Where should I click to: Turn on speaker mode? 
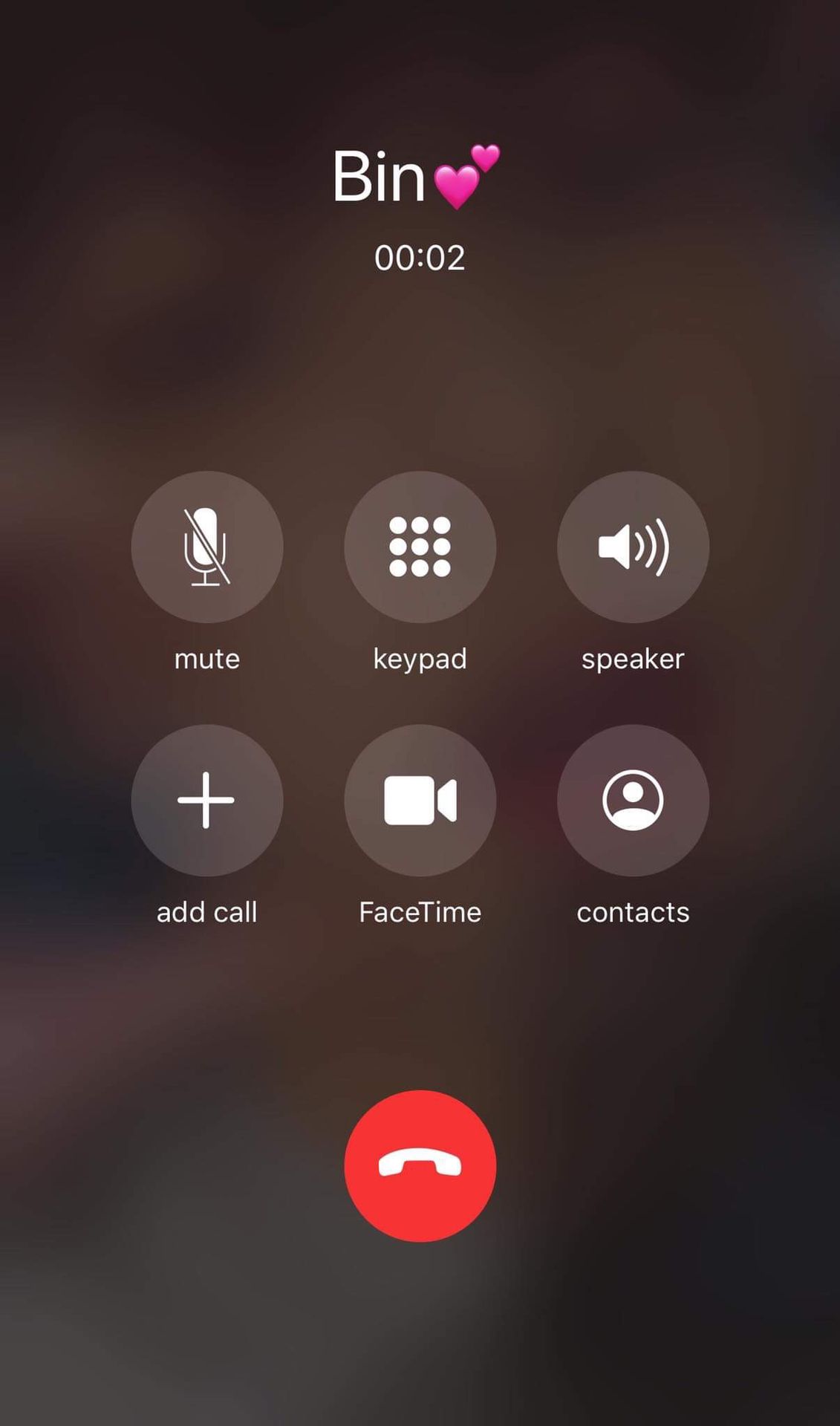[634, 547]
